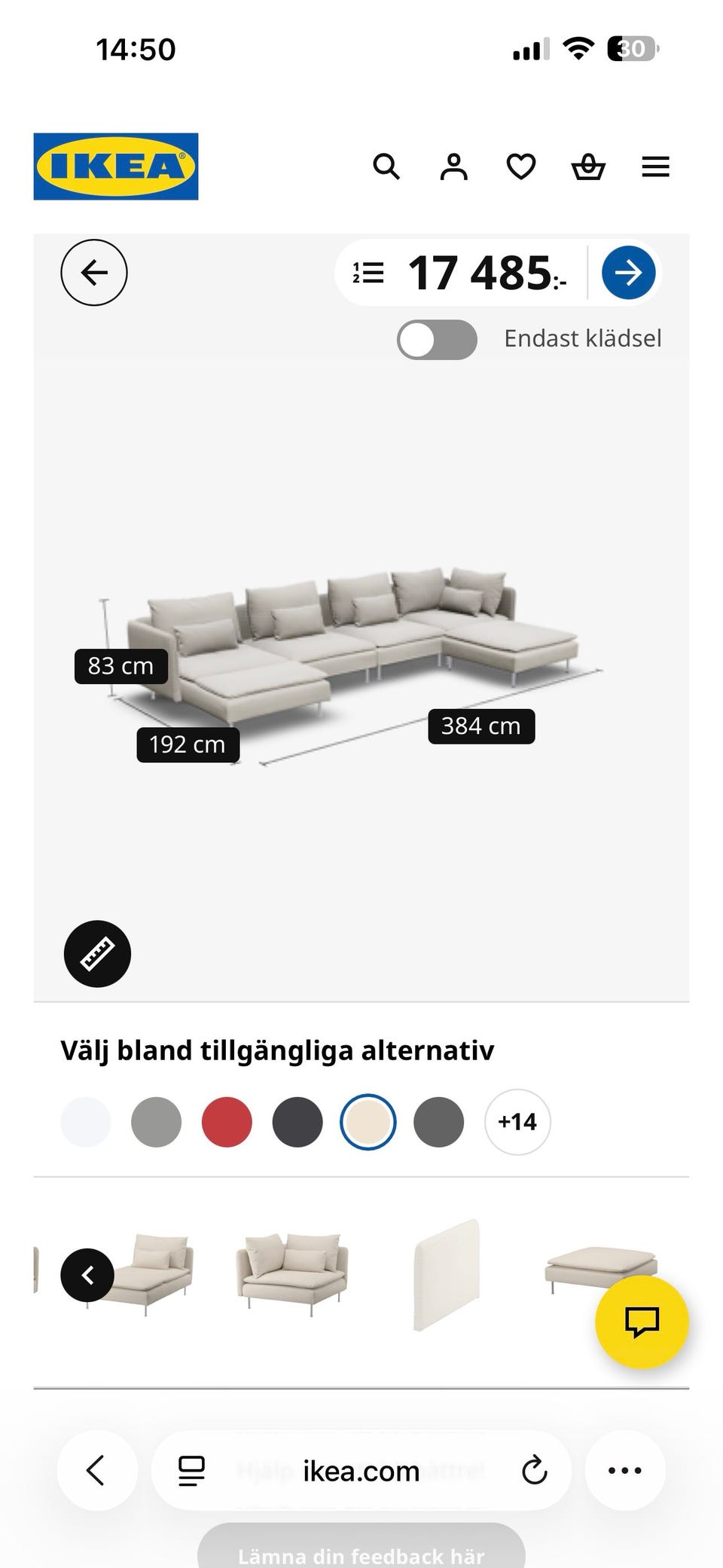Enable the Endast klädsel toggle

click(x=437, y=340)
